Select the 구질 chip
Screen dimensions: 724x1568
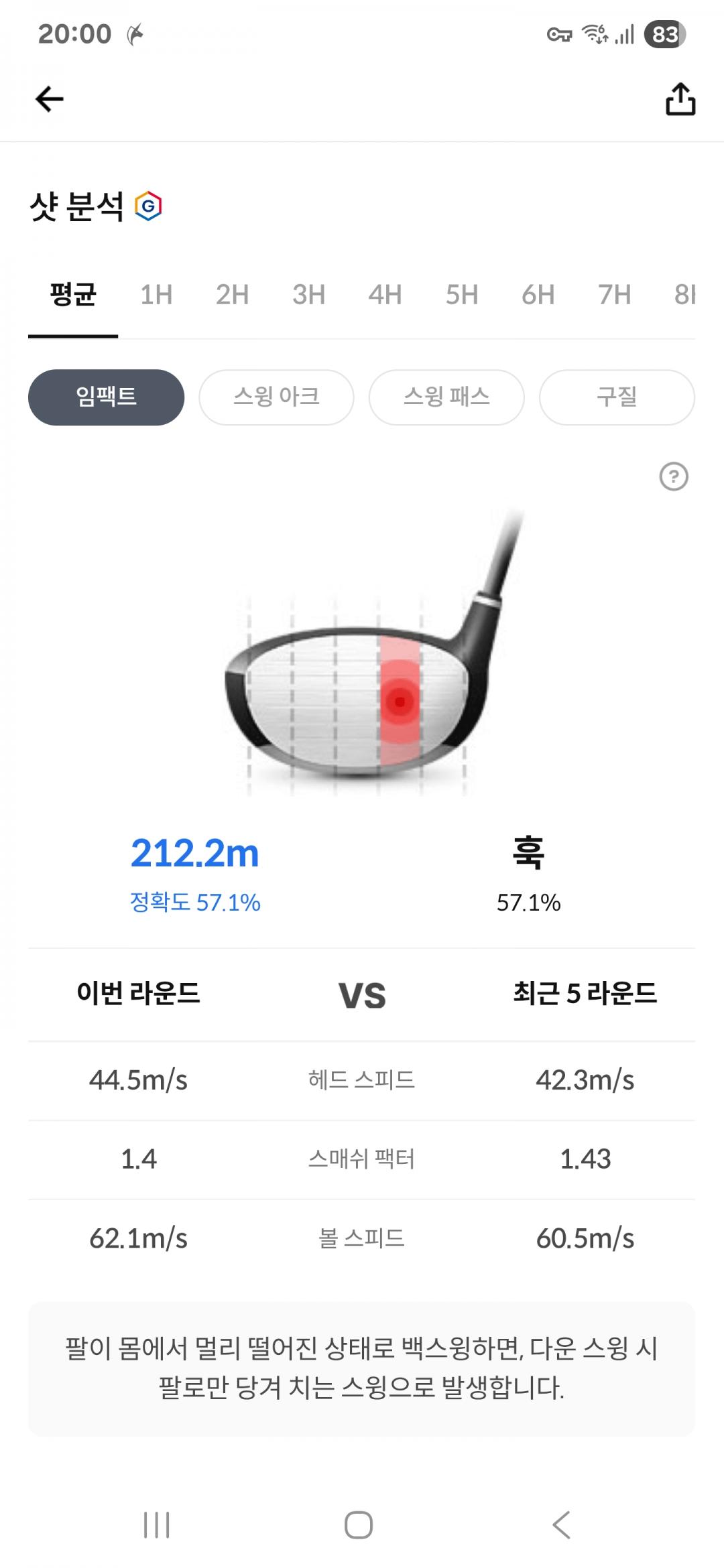(617, 397)
